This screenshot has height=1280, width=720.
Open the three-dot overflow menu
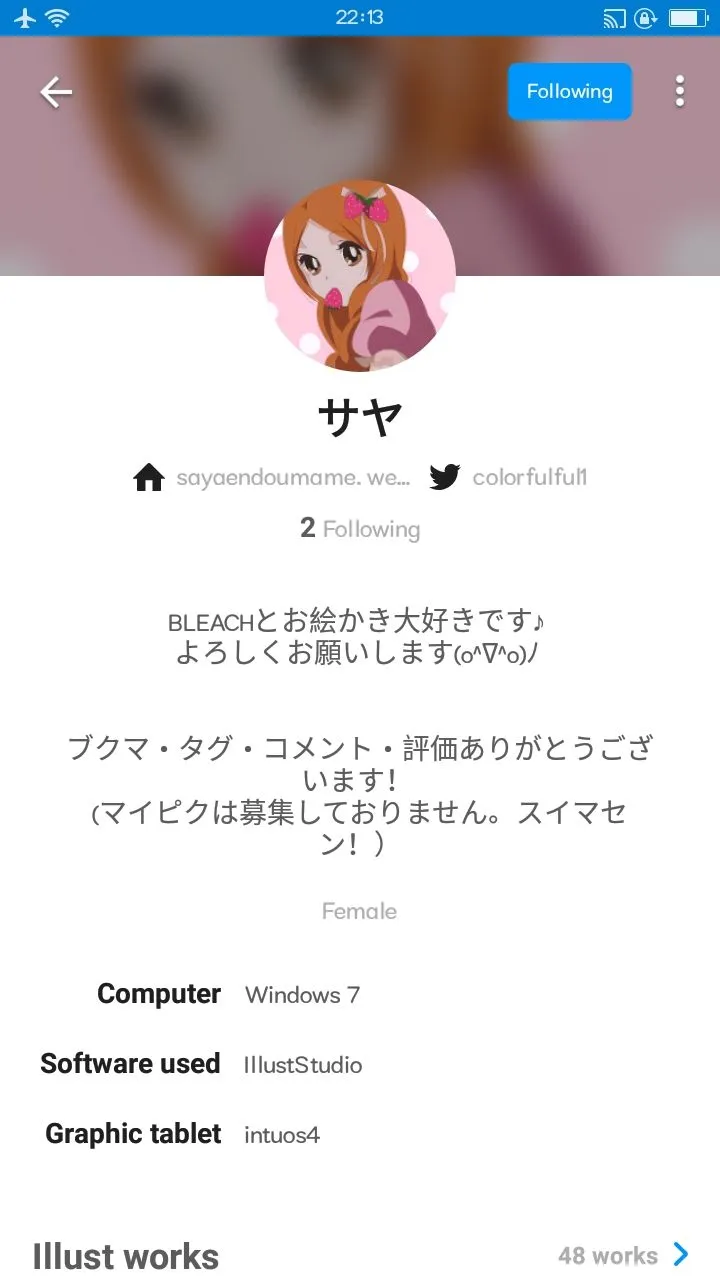(x=680, y=92)
